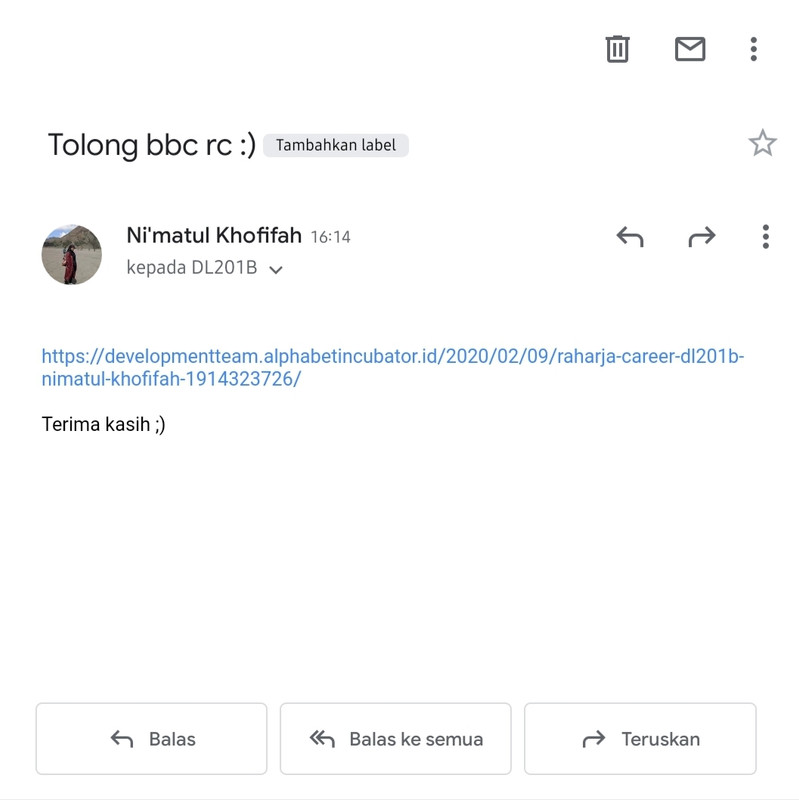Expand recipient details next to kepada DL201B

pos(276,269)
